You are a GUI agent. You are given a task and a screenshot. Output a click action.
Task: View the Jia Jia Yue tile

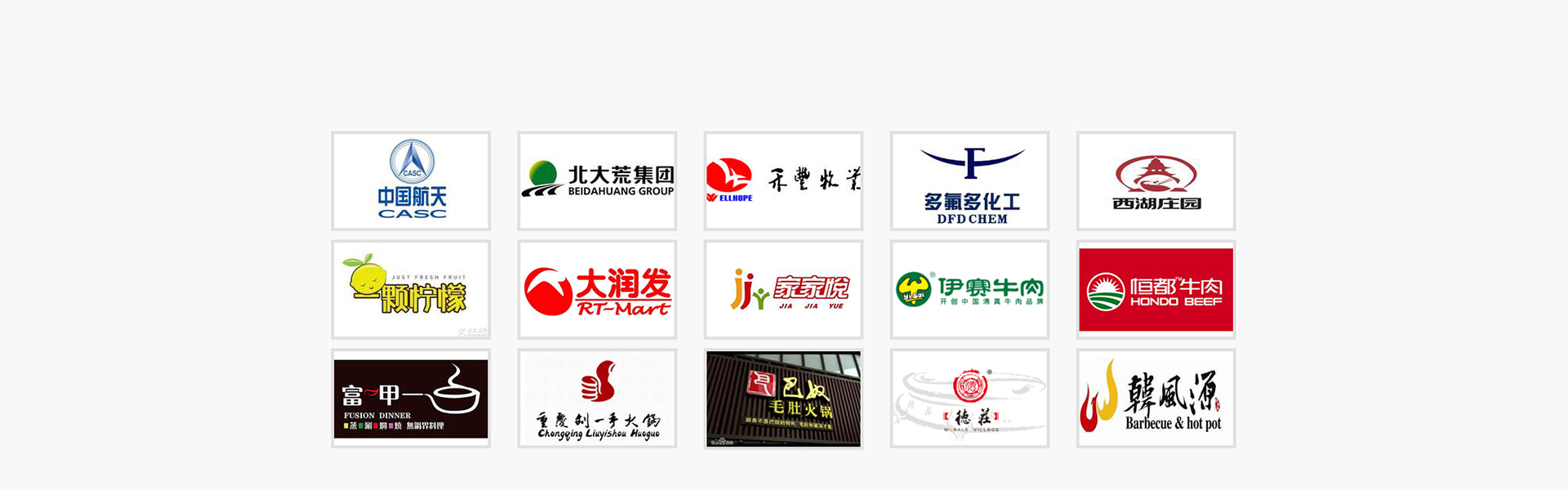(783, 290)
